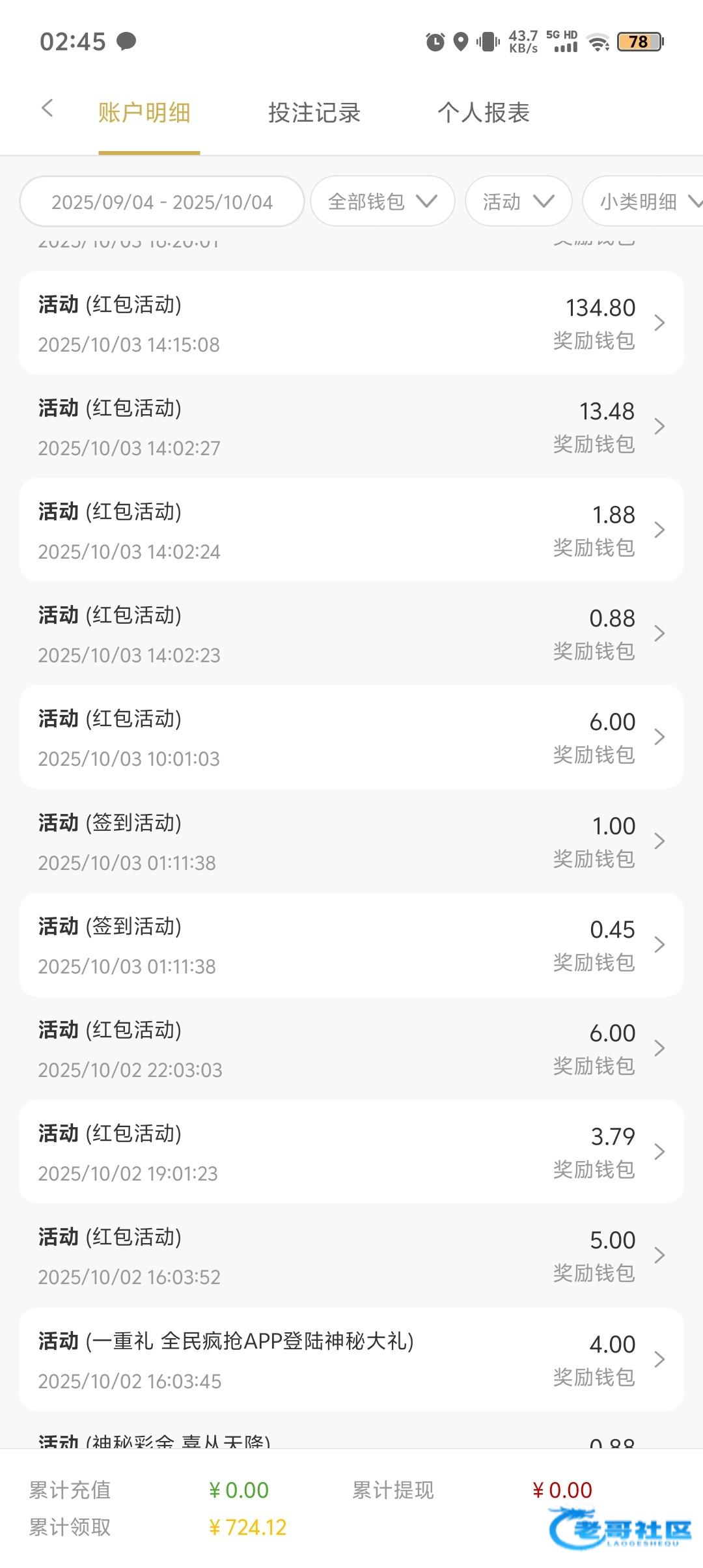The height and width of the screenshot is (1568, 703).
Task: Open the 13.48 红包活动 record
Action: (351, 427)
